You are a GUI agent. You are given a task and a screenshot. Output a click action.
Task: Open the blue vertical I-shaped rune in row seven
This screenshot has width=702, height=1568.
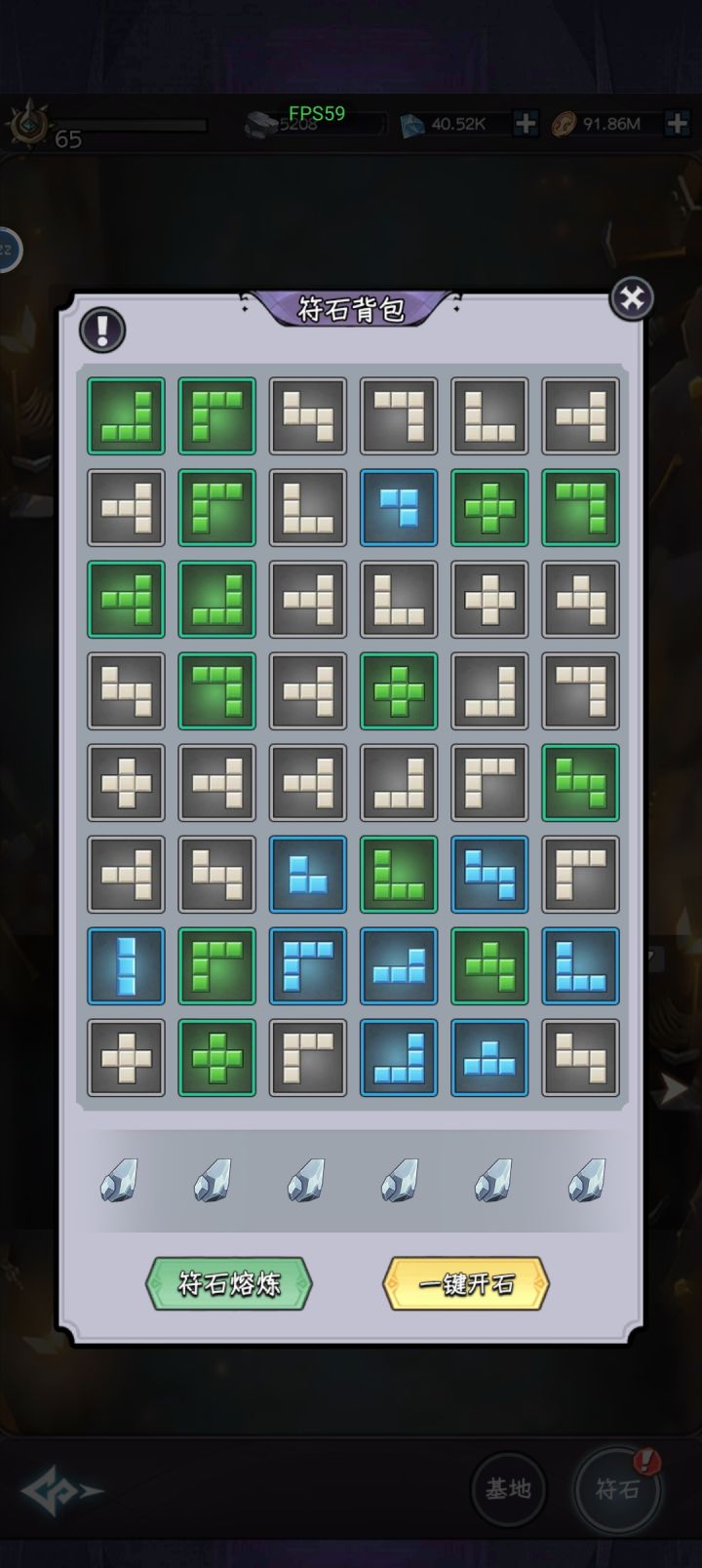coord(125,967)
